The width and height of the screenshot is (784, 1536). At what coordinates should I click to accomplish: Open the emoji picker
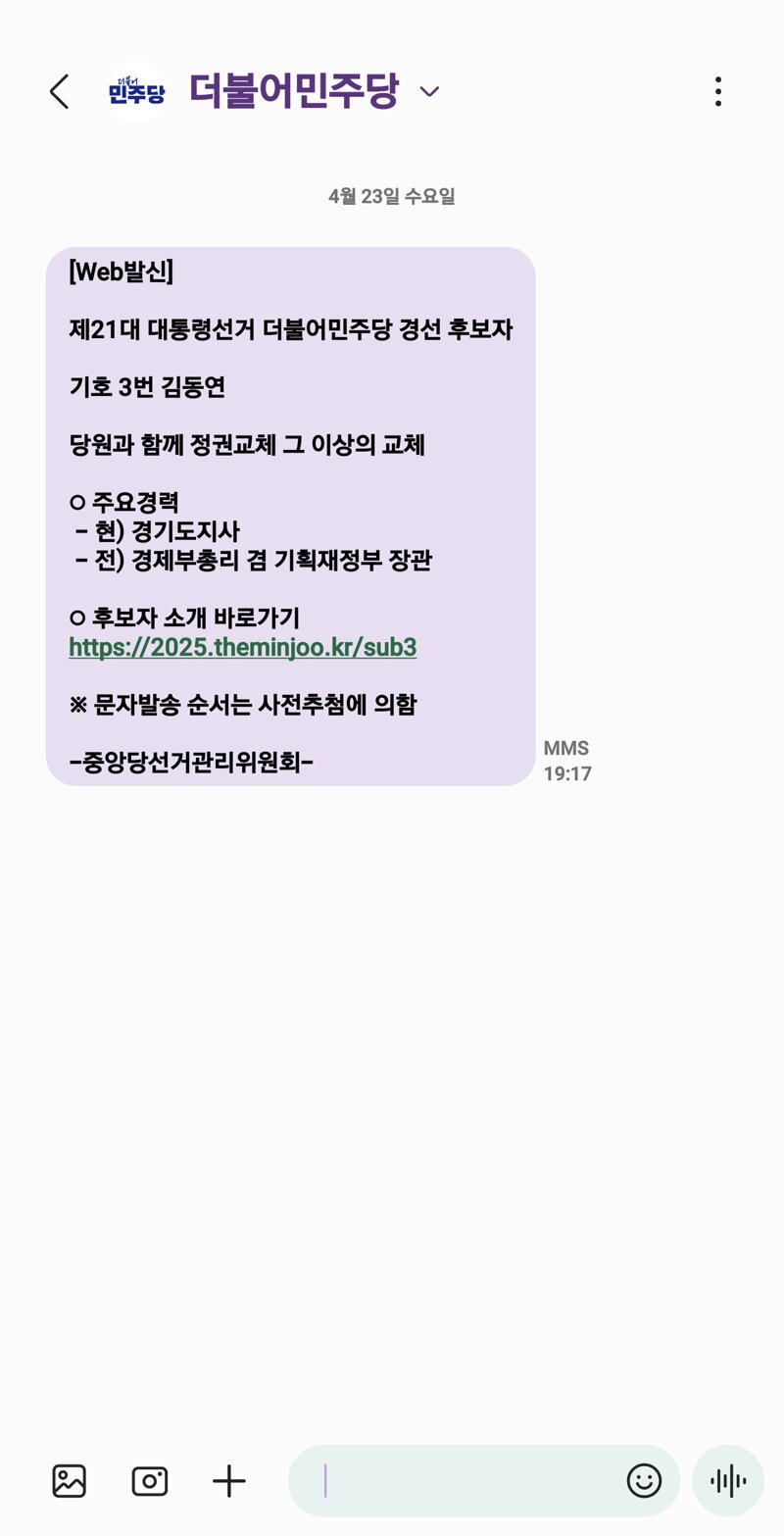[x=644, y=1480]
